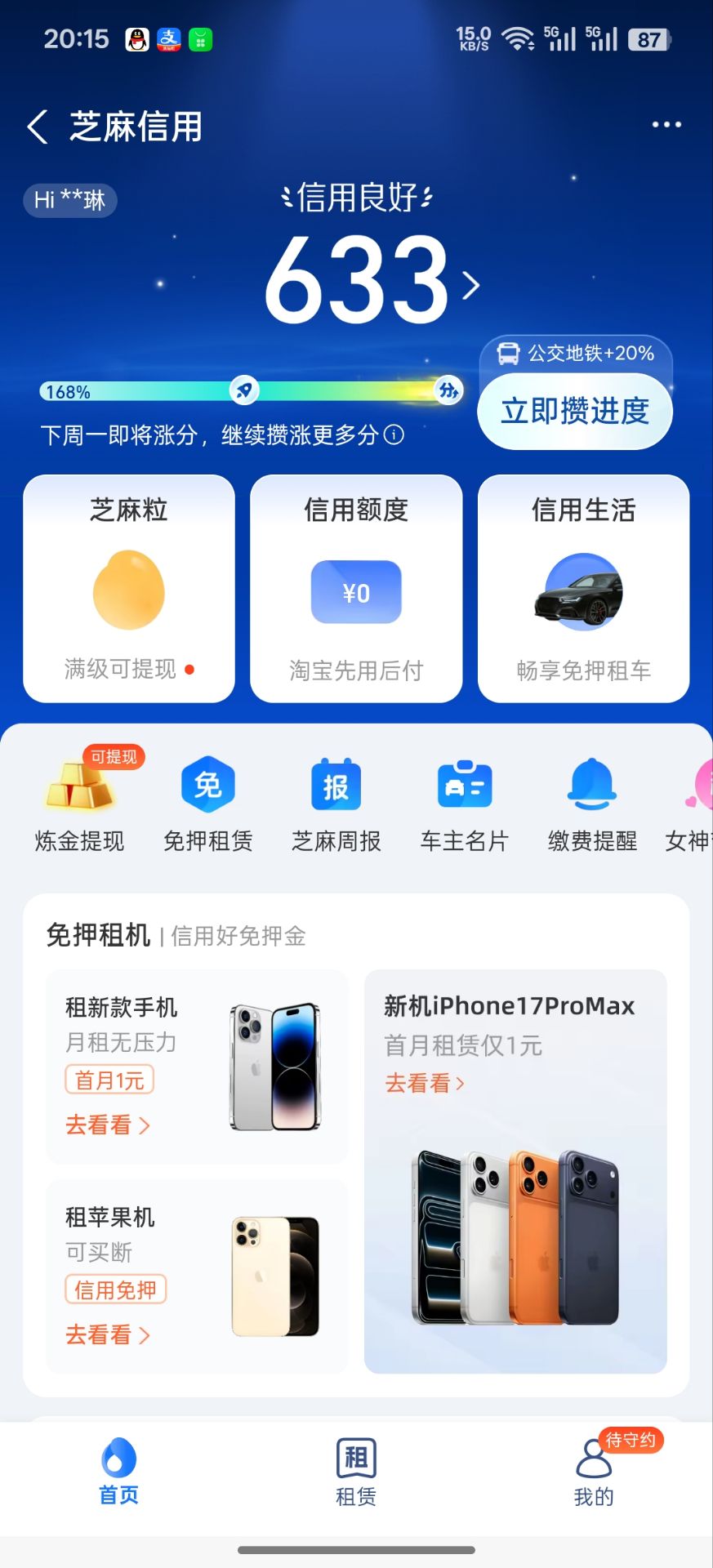Open the 租苹果机 card
Image resolution: width=713 pixels, height=1568 pixels.
[197, 1276]
